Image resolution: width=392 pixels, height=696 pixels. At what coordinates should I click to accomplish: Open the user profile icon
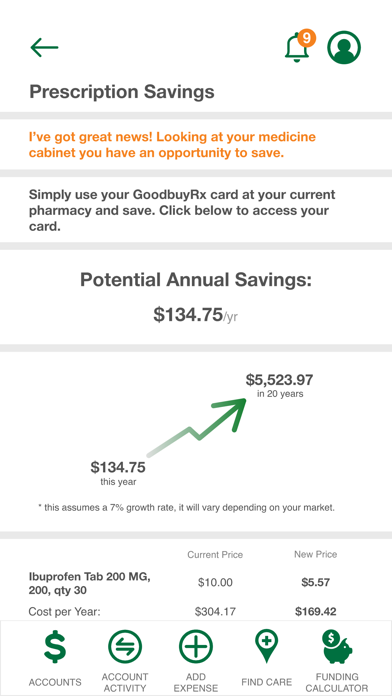[x=344, y=47]
